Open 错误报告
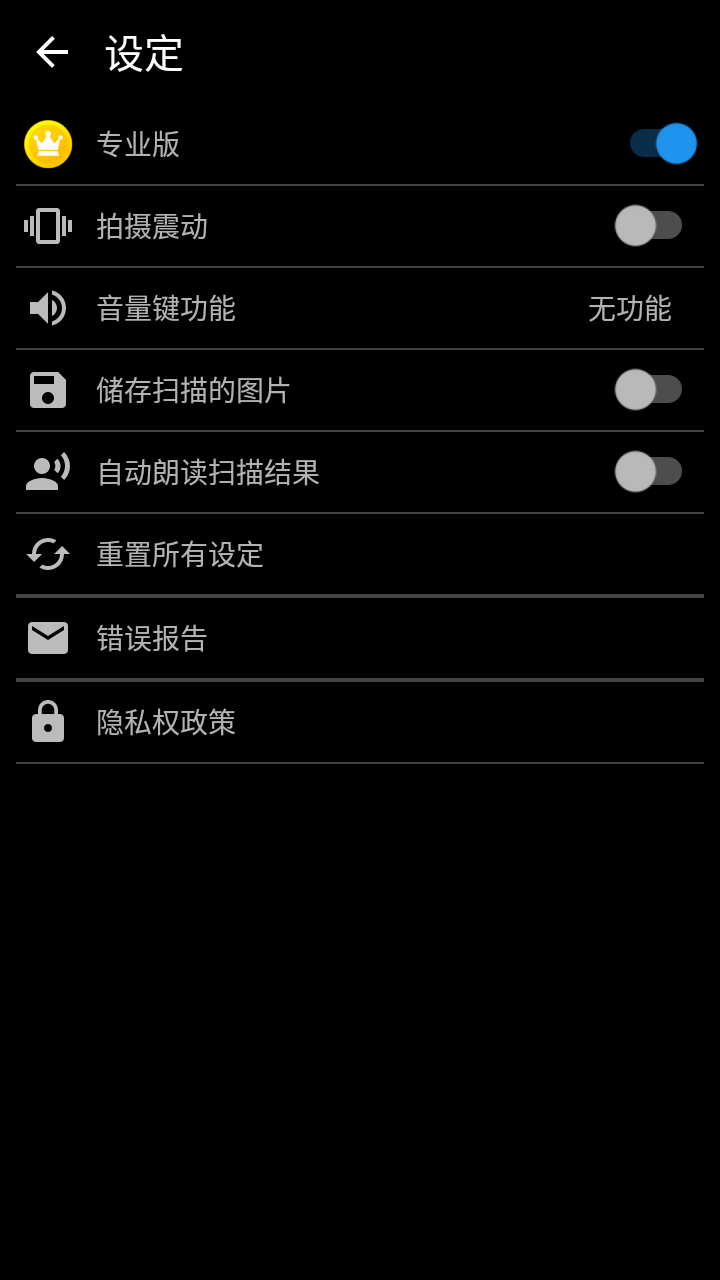This screenshot has width=720, height=1280. click(152, 638)
